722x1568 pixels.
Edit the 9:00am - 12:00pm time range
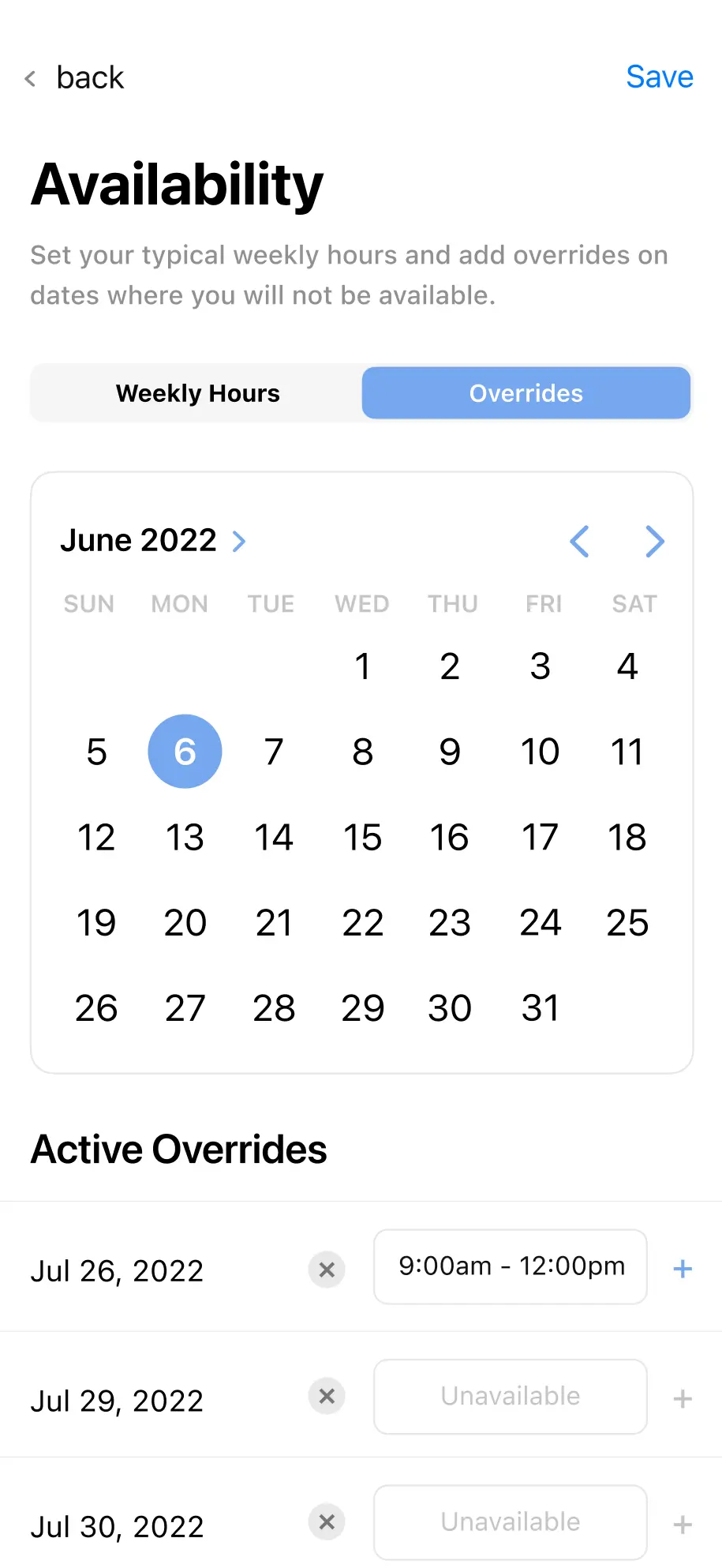click(511, 1266)
